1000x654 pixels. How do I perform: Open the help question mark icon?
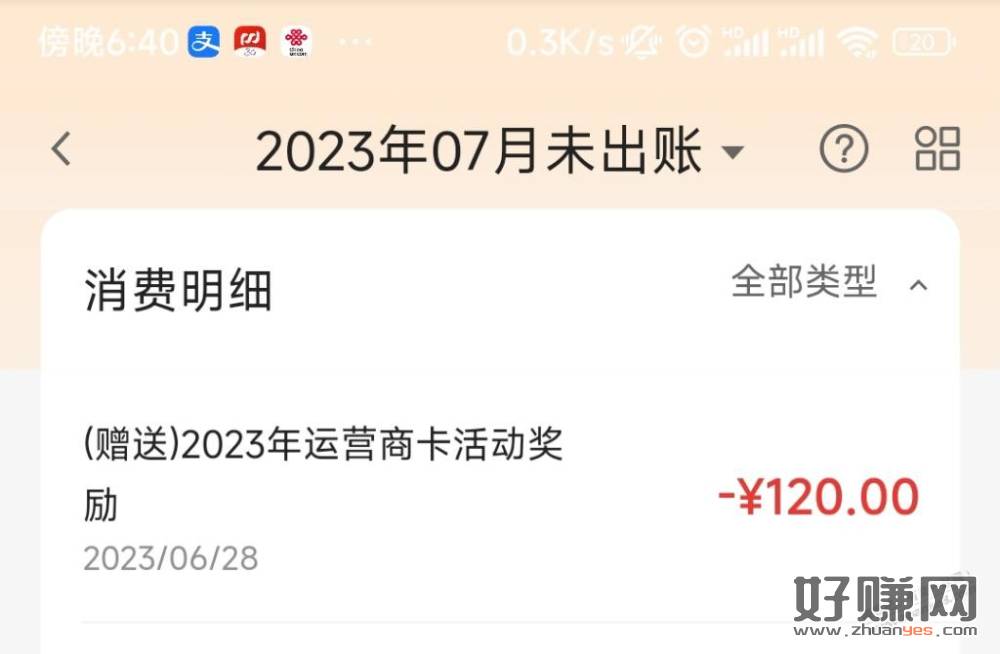pos(844,150)
